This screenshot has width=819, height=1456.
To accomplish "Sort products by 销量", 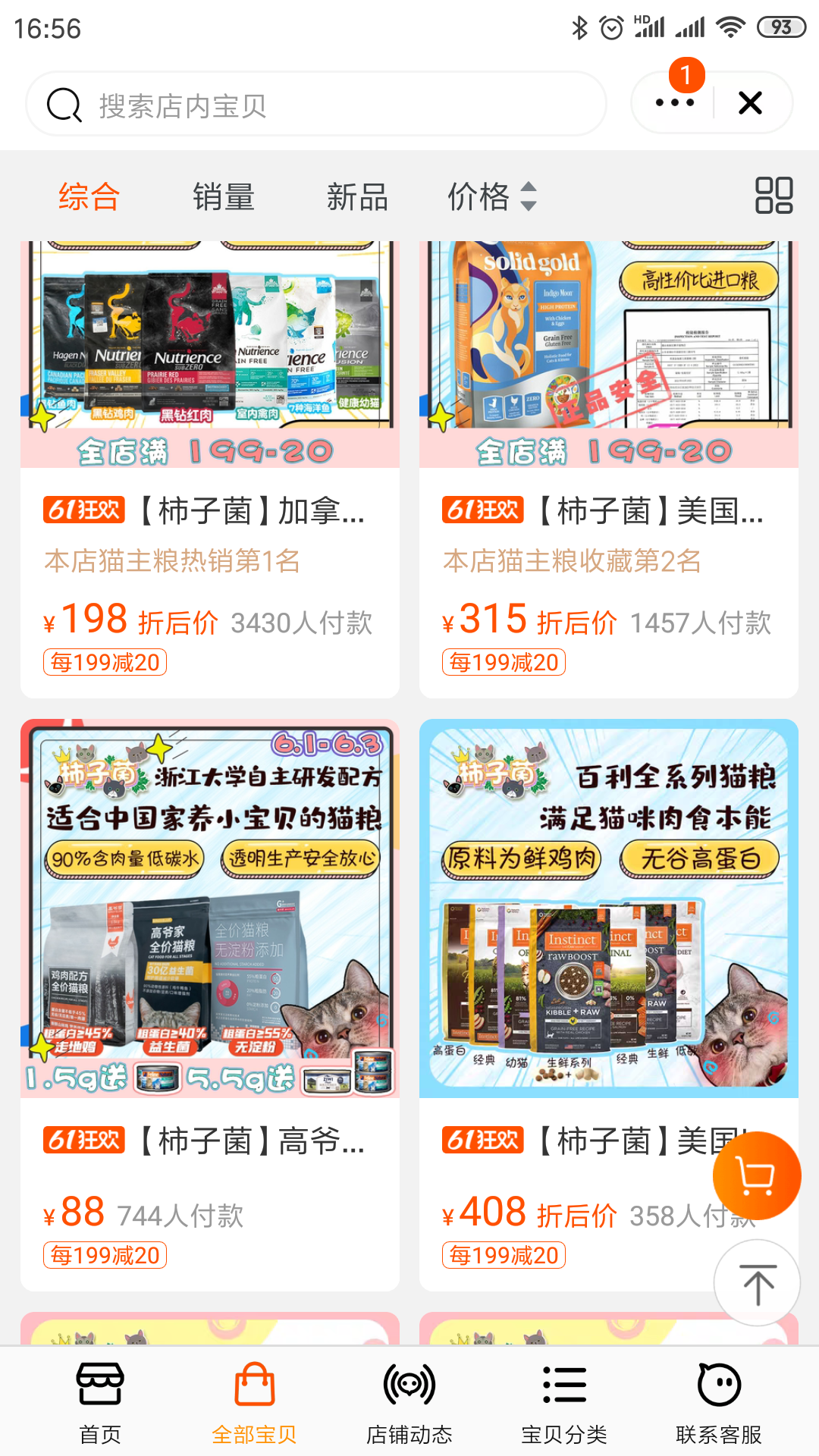I will coord(223,196).
